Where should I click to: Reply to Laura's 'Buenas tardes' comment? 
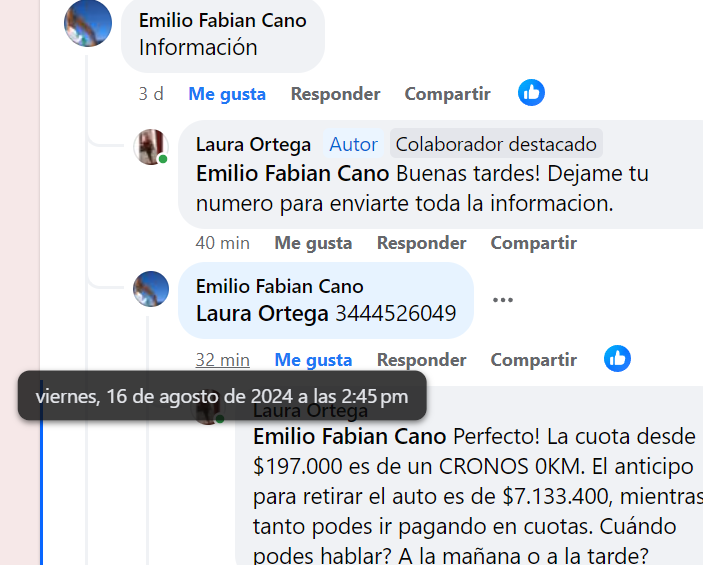pos(421,243)
